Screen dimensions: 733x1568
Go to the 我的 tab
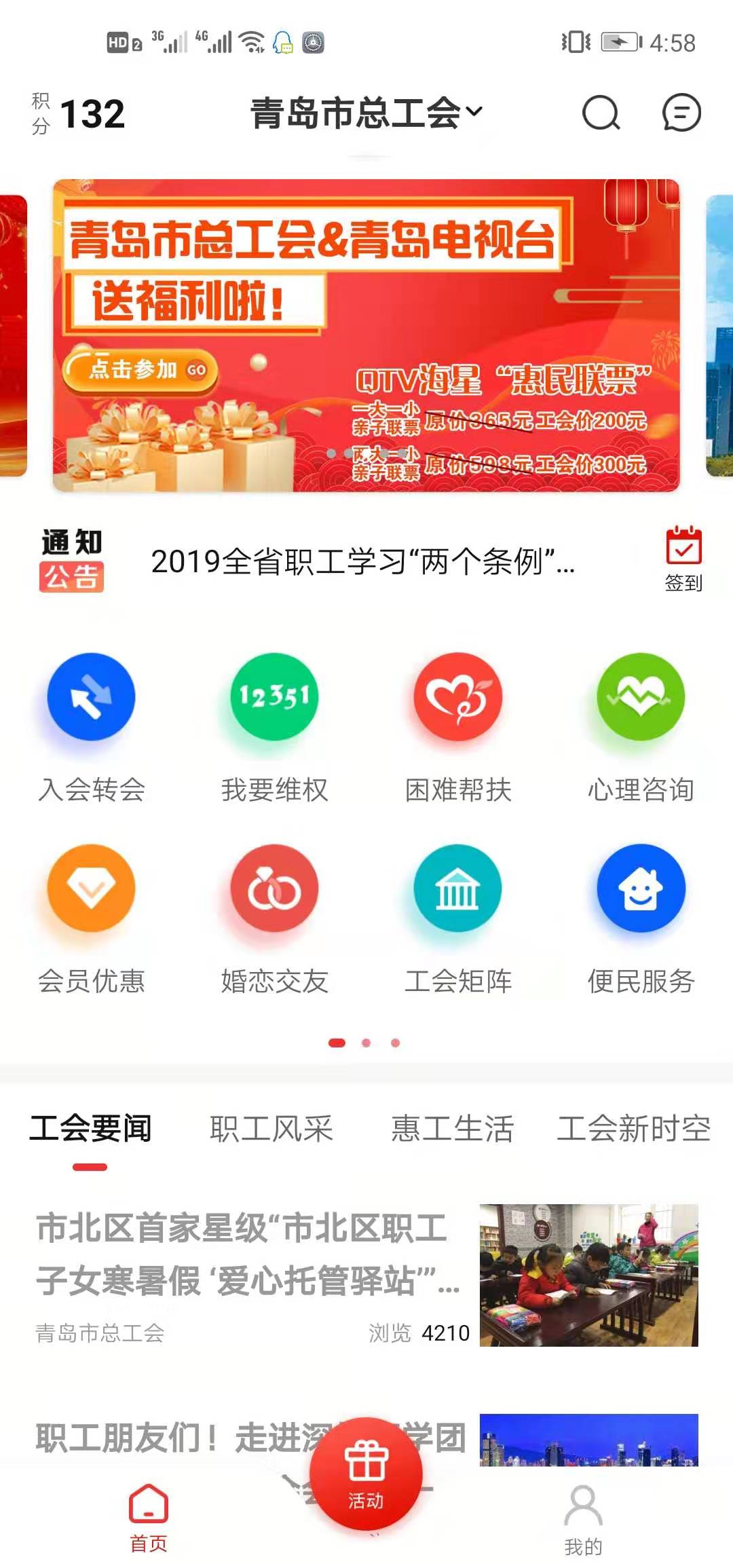click(x=583, y=1518)
